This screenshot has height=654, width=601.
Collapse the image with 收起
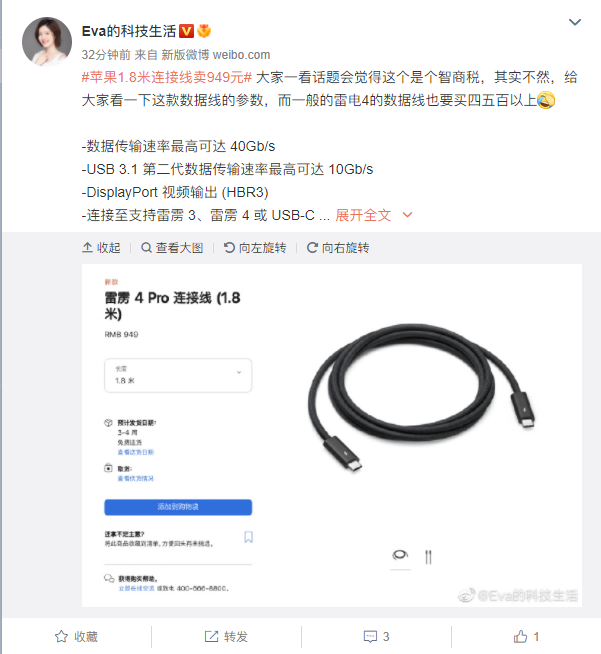(101, 248)
